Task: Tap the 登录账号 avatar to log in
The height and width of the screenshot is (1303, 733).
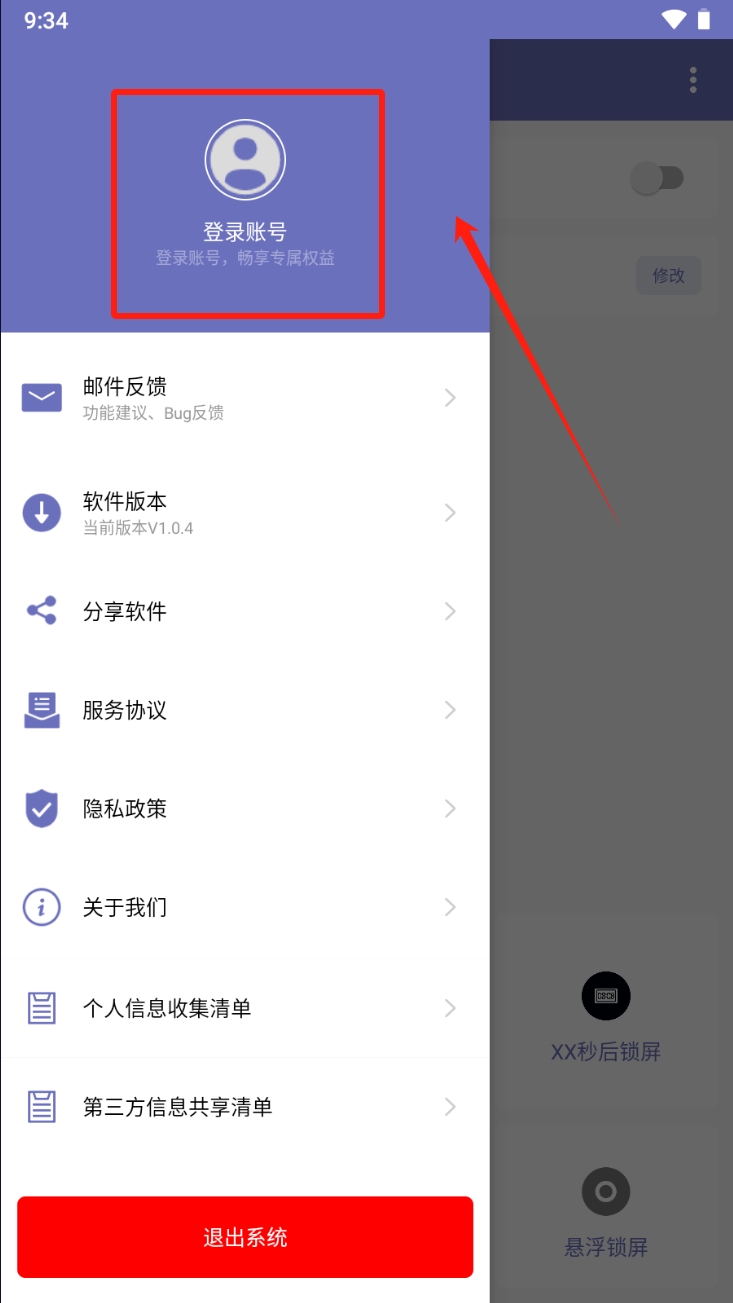Action: (245, 160)
